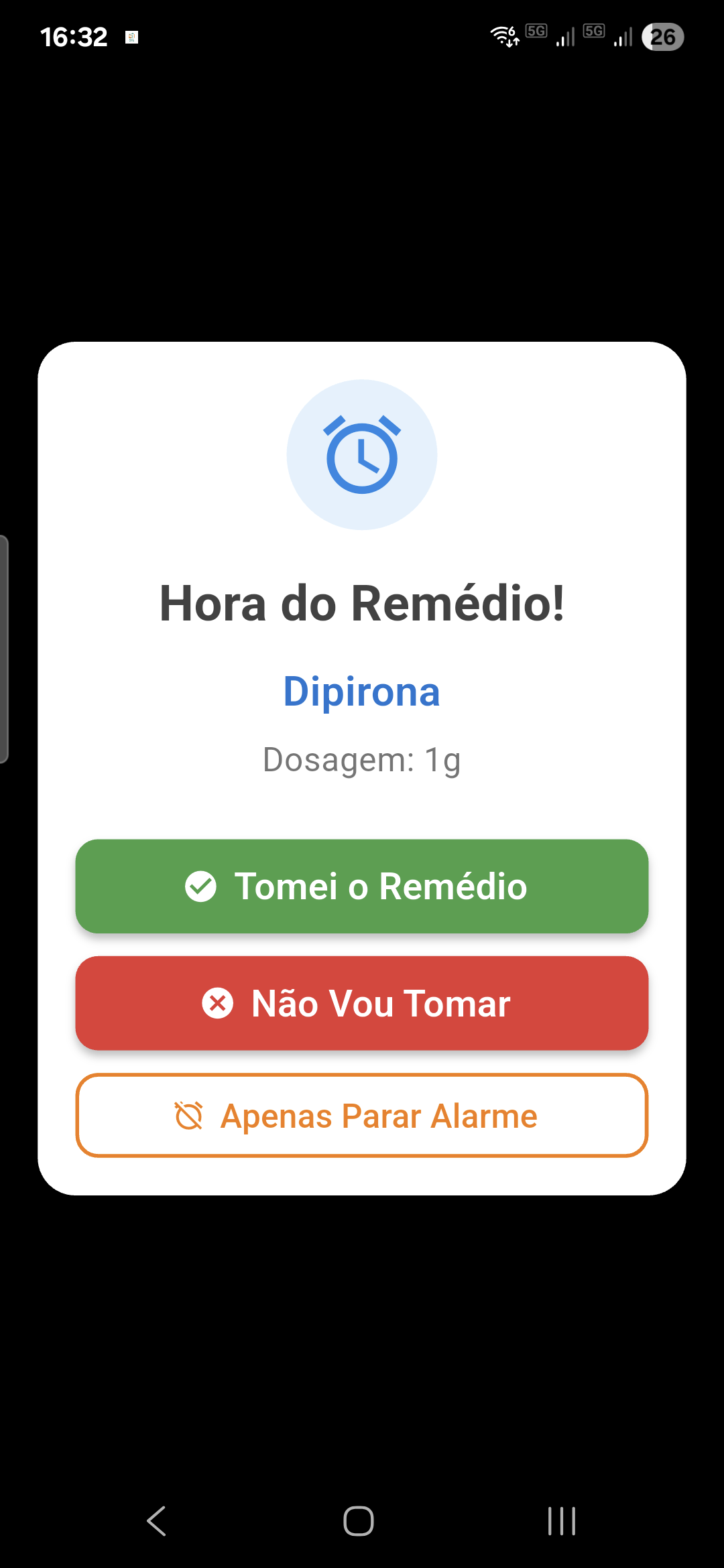
Task: Select Apenas Parar Alarme
Action: click(x=361, y=1115)
